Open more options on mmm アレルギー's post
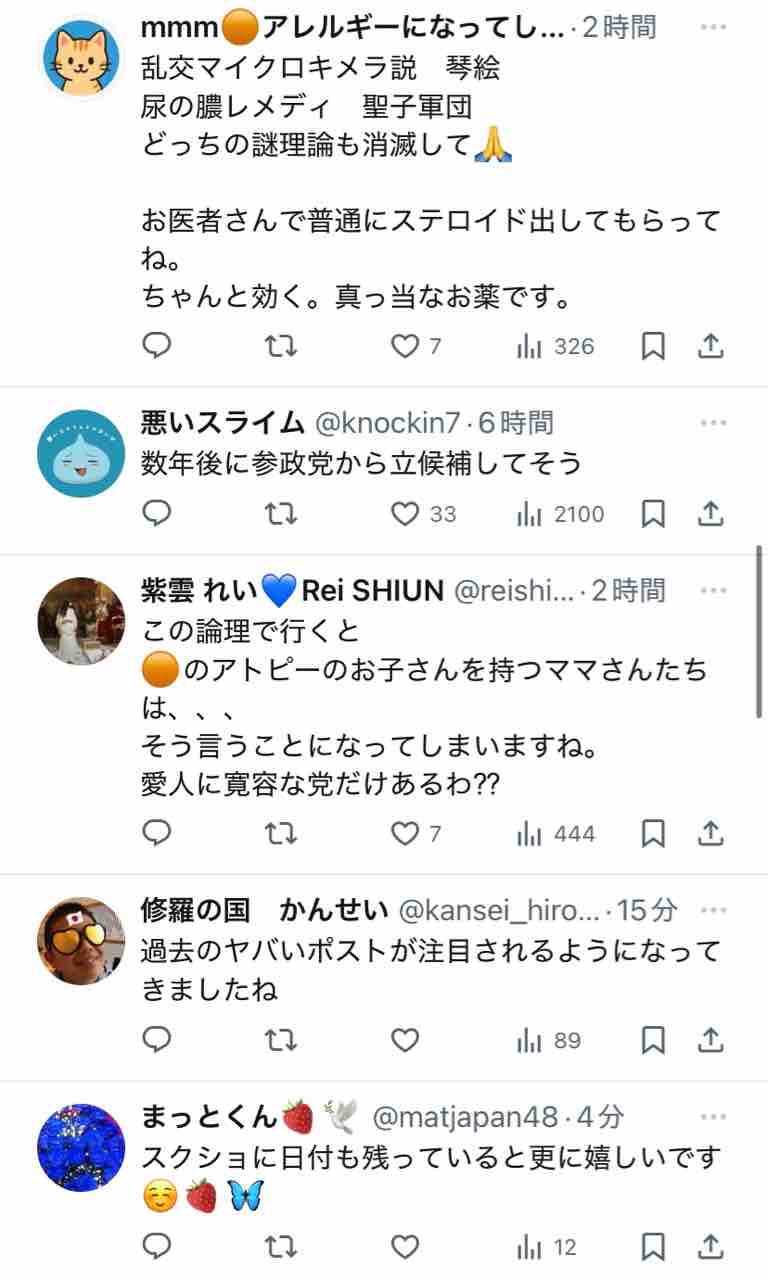The image size is (768, 1280). (x=713, y=25)
